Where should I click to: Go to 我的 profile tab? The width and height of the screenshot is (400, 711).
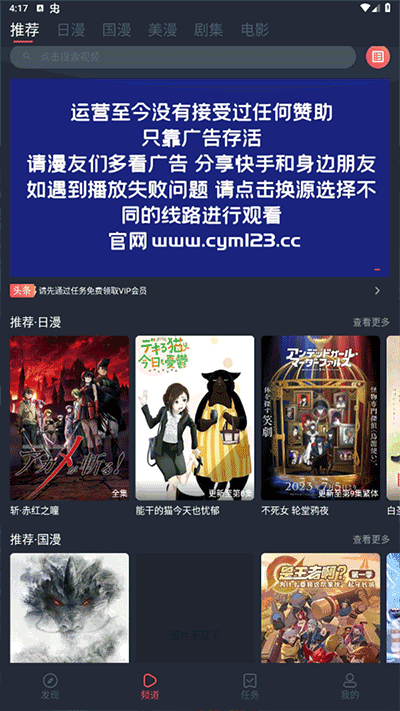(350, 687)
